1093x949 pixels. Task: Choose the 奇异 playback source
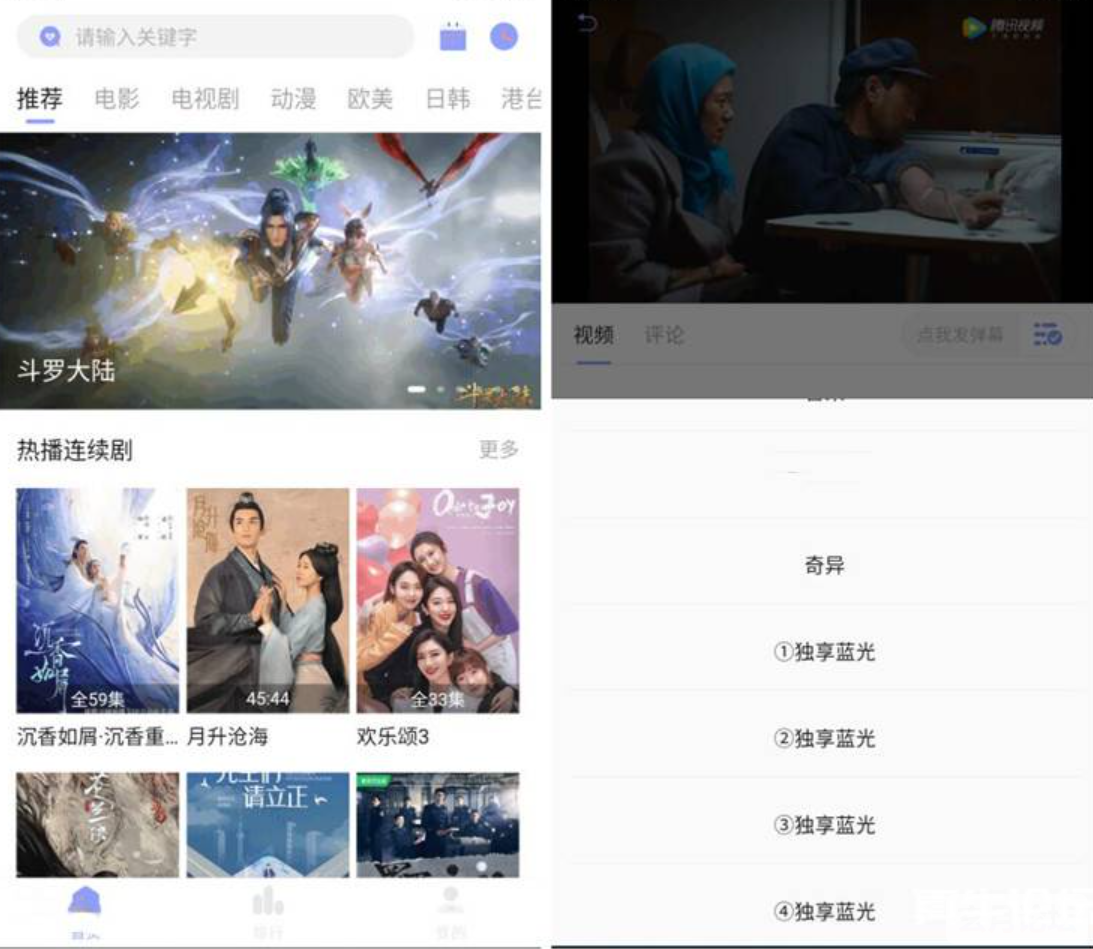click(824, 566)
